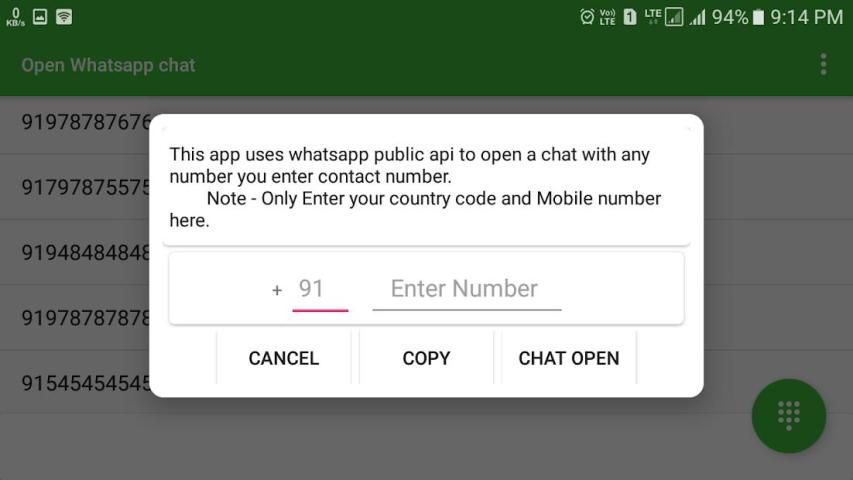Tap the dial pad floating button

click(x=788, y=416)
